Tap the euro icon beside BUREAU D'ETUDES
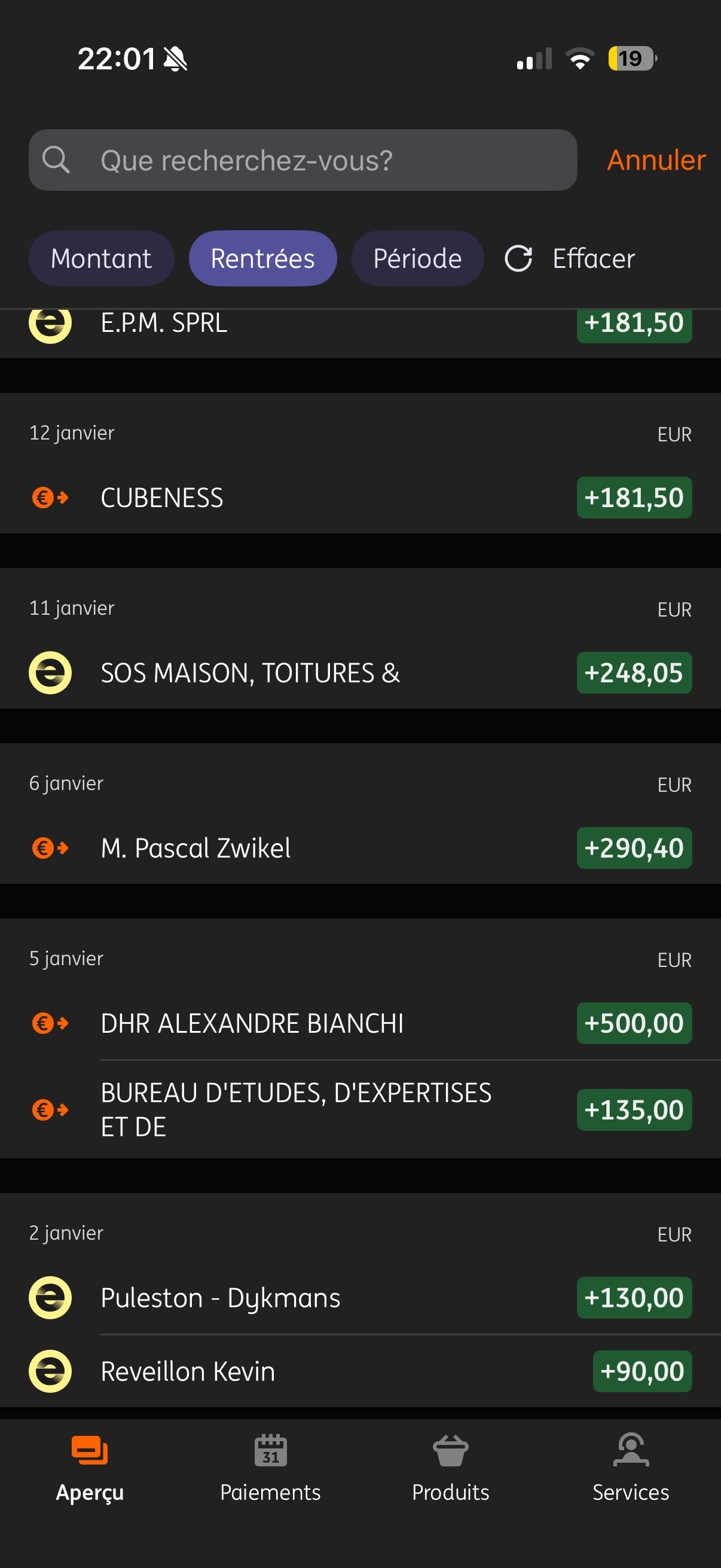The height and width of the screenshot is (1568, 721). tap(49, 1110)
